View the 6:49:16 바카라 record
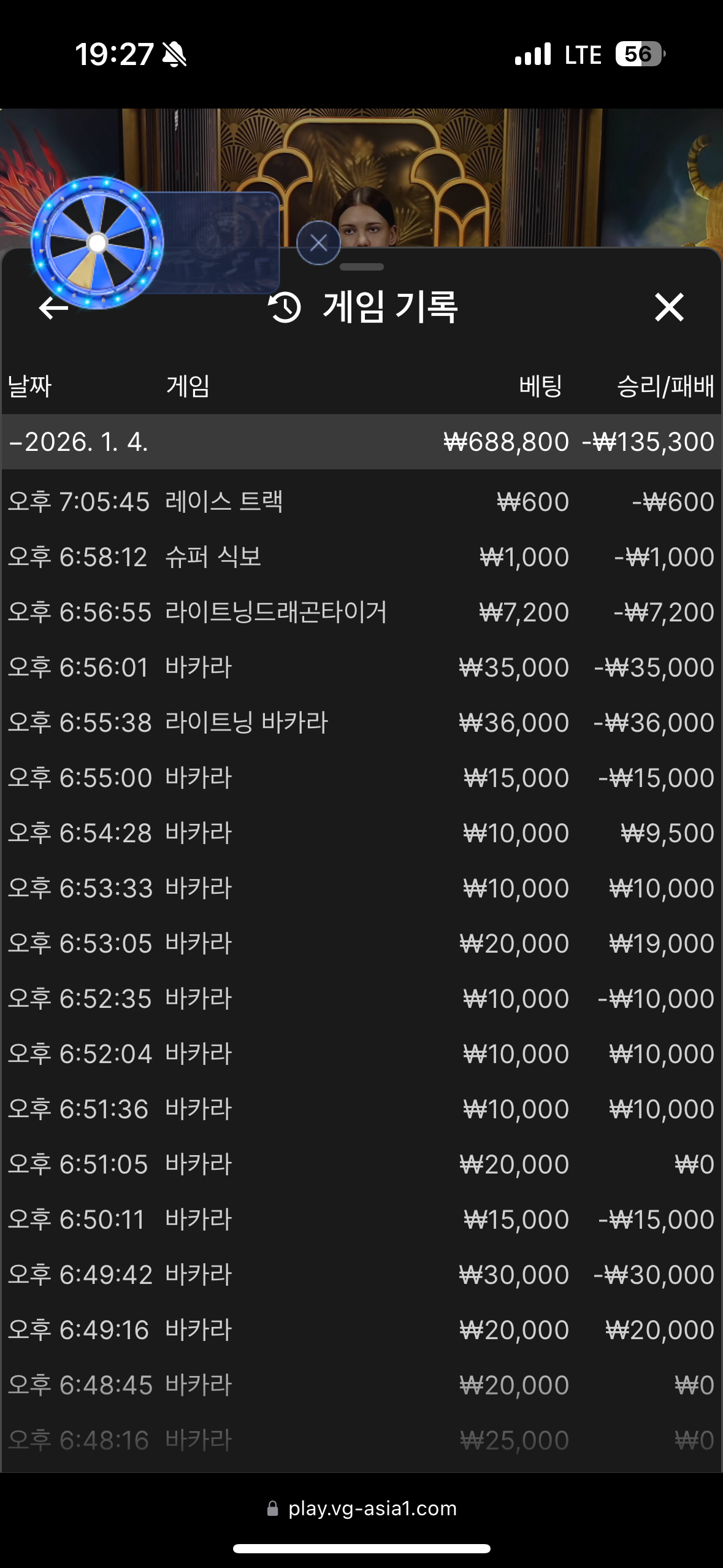Viewport: 723px width, 1568px height. pyautogui.click(x=361, y=1330)
